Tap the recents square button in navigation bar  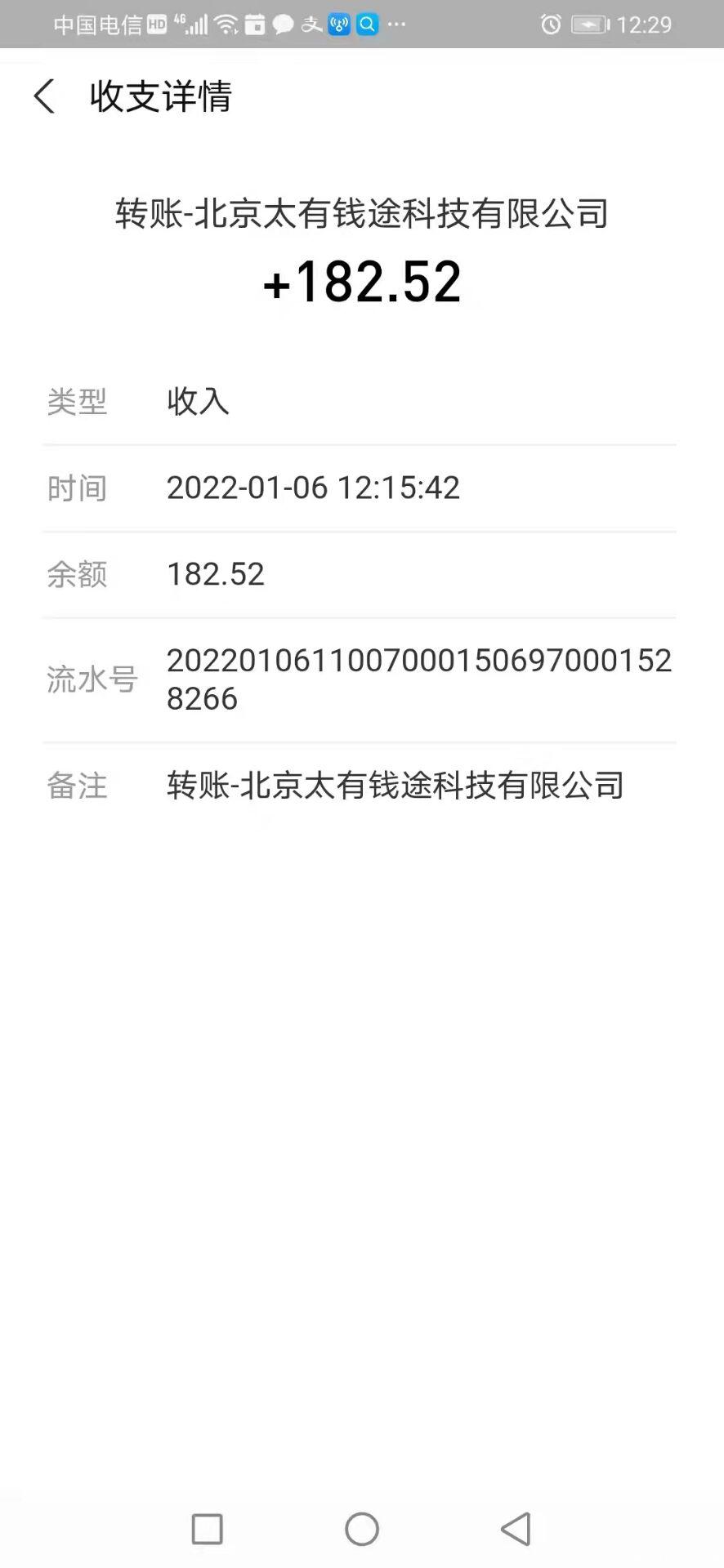(207, 1529)
